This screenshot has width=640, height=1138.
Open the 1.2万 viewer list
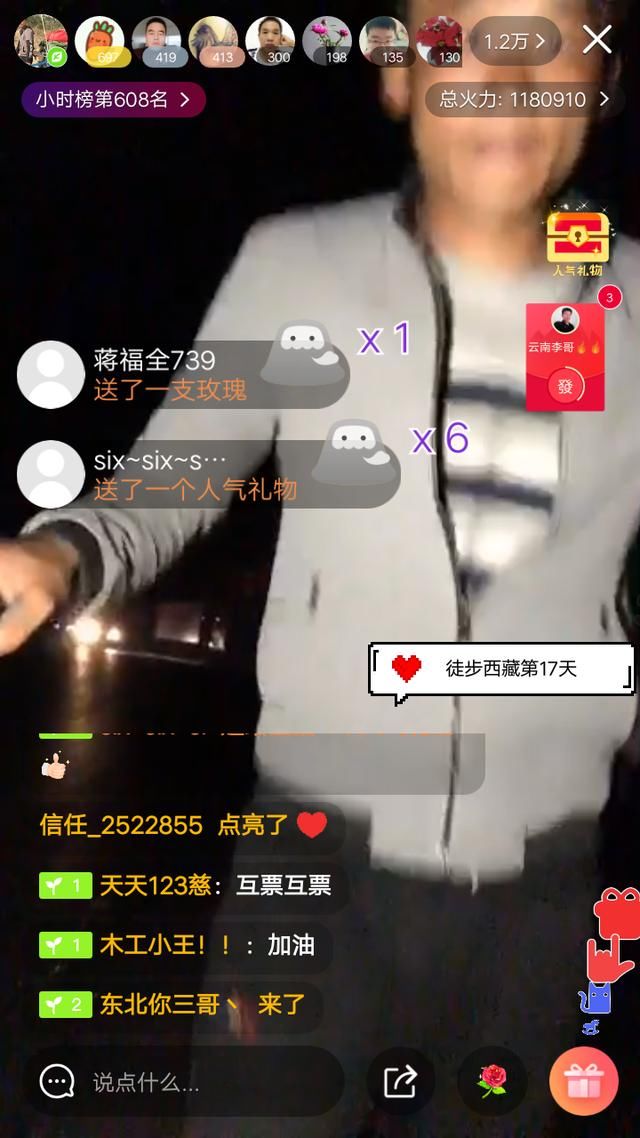(514, 41)
